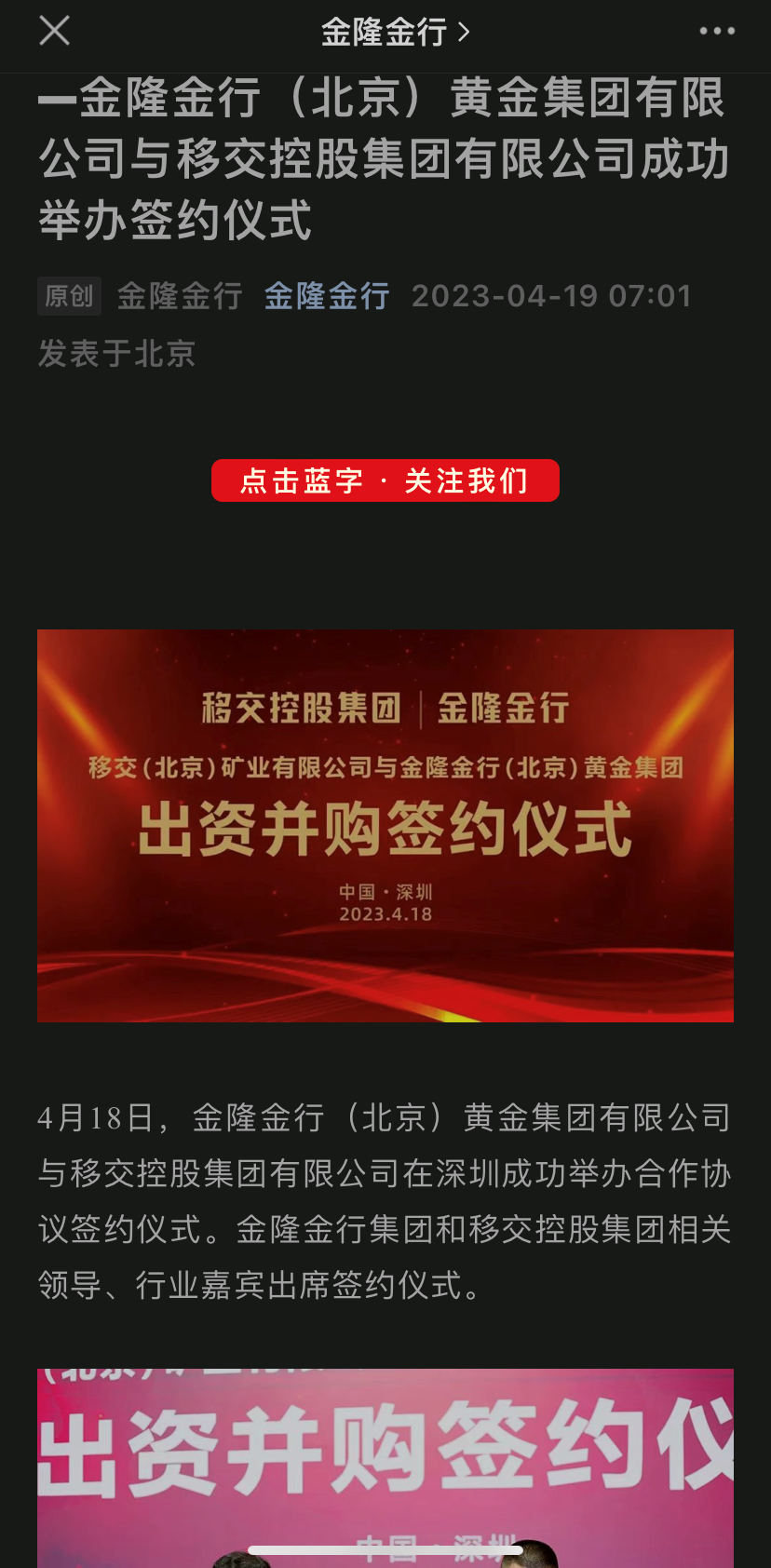The height and width of the screenshot is (1568, 771).
Task: Tap the blue 金隆金行 account link
Action: point(326,296)
